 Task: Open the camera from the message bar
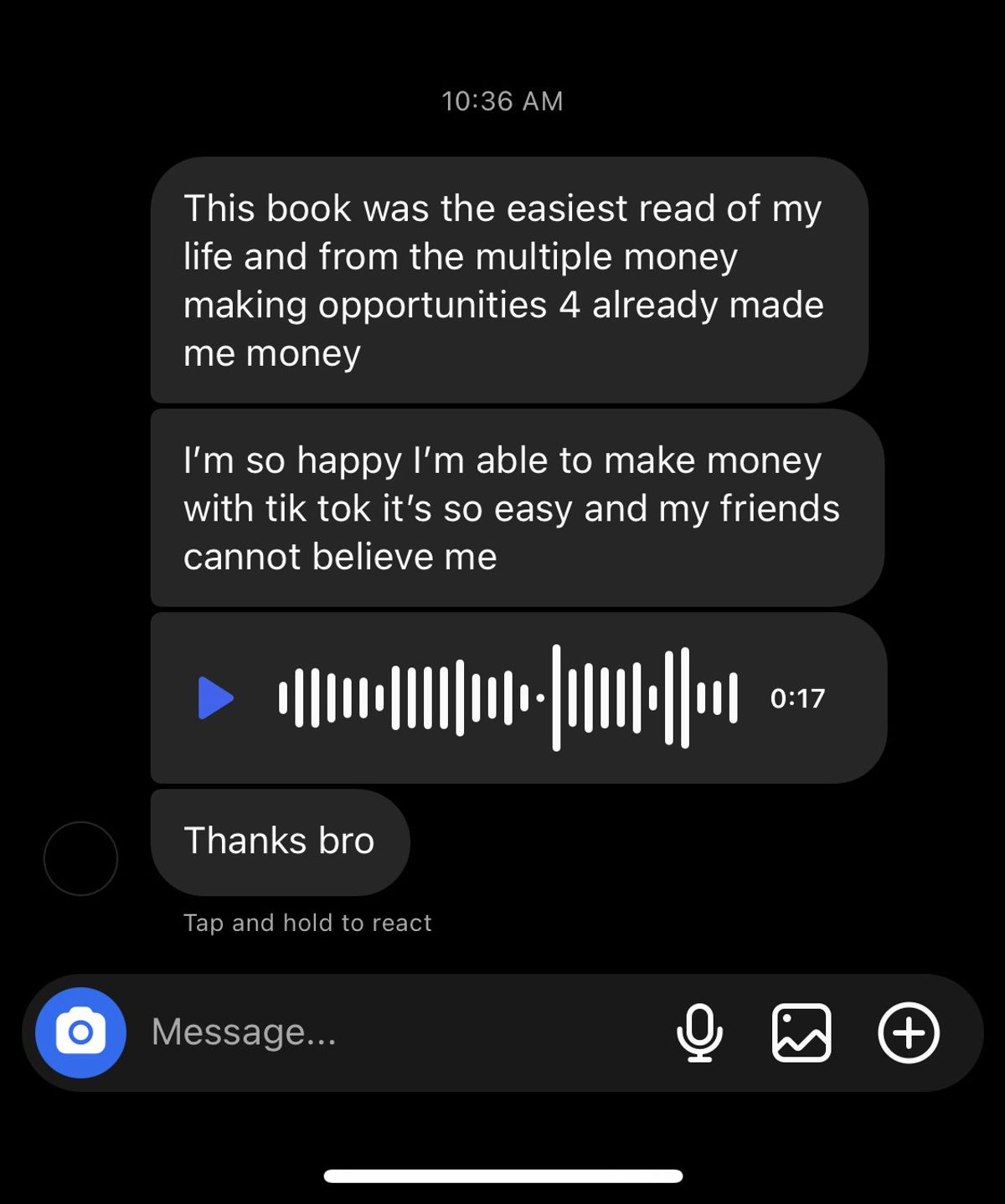pos(80,1032)
